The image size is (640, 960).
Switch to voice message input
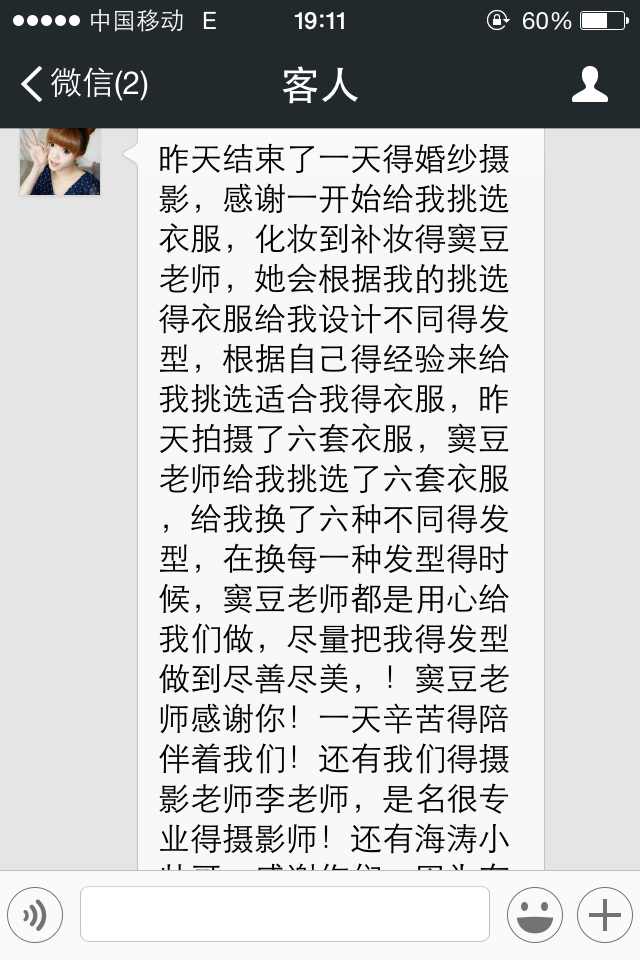point(35,915)
